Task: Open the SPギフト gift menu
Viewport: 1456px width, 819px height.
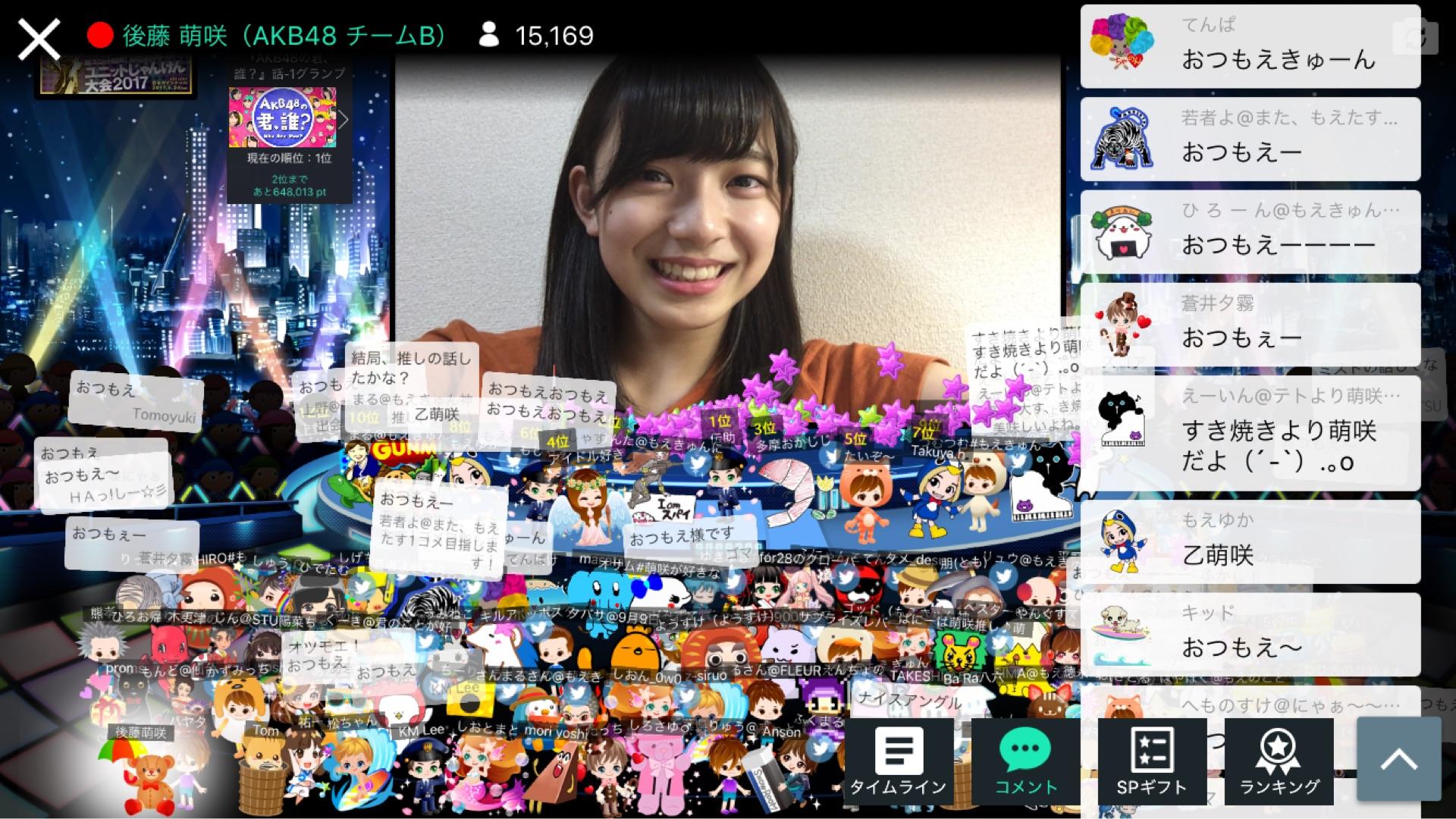Action: pyautogui.click(x=1151, y=761)
